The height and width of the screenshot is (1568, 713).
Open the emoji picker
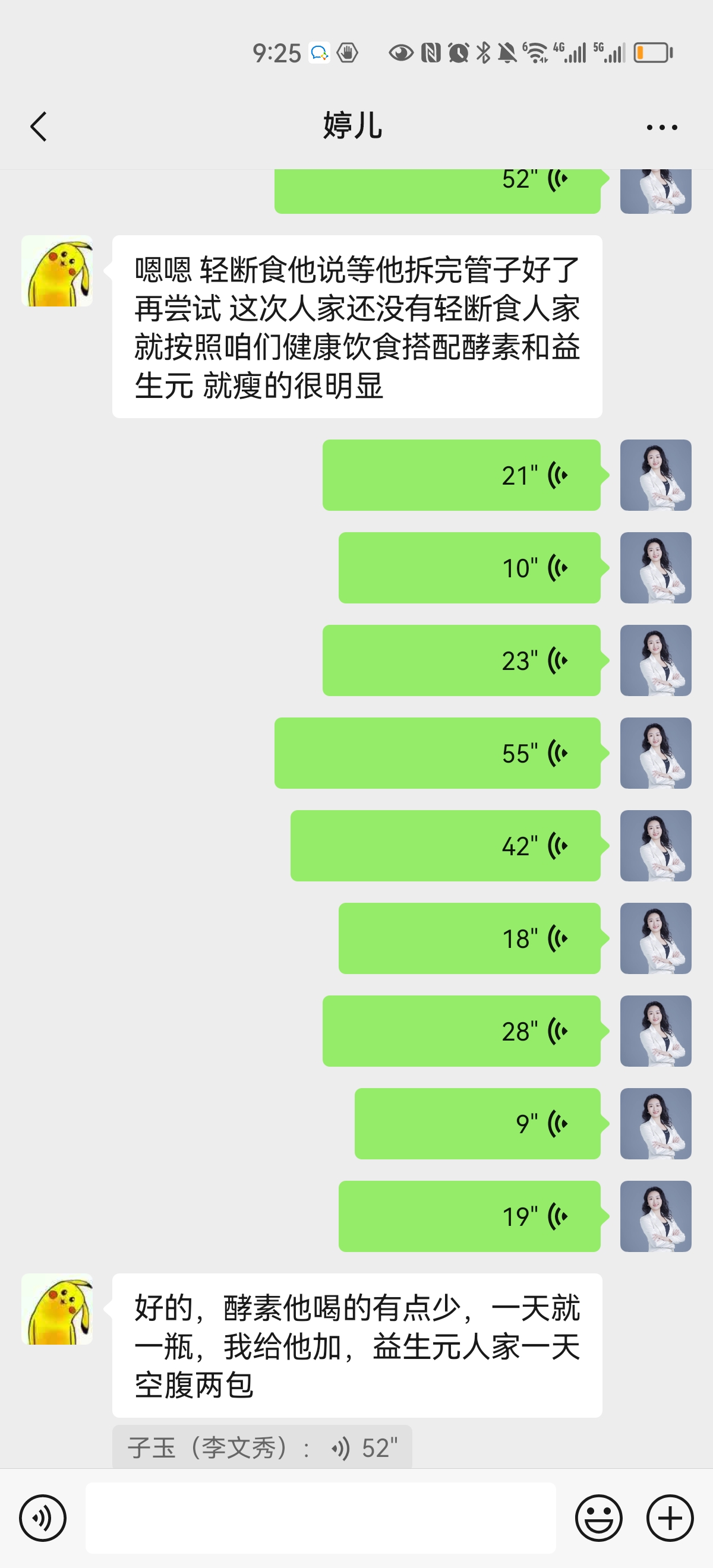[x=598, y=1518]
